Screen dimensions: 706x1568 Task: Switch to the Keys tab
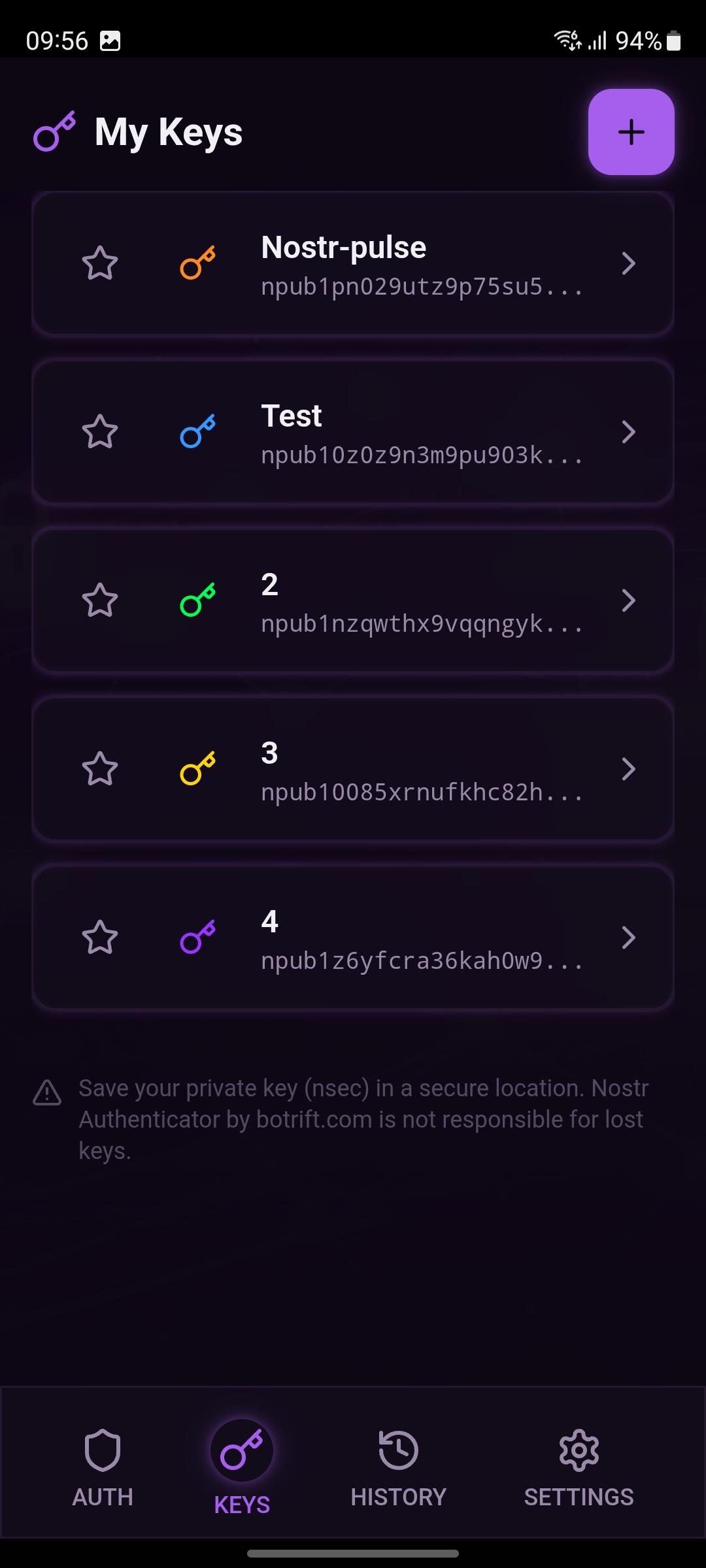241,1463
